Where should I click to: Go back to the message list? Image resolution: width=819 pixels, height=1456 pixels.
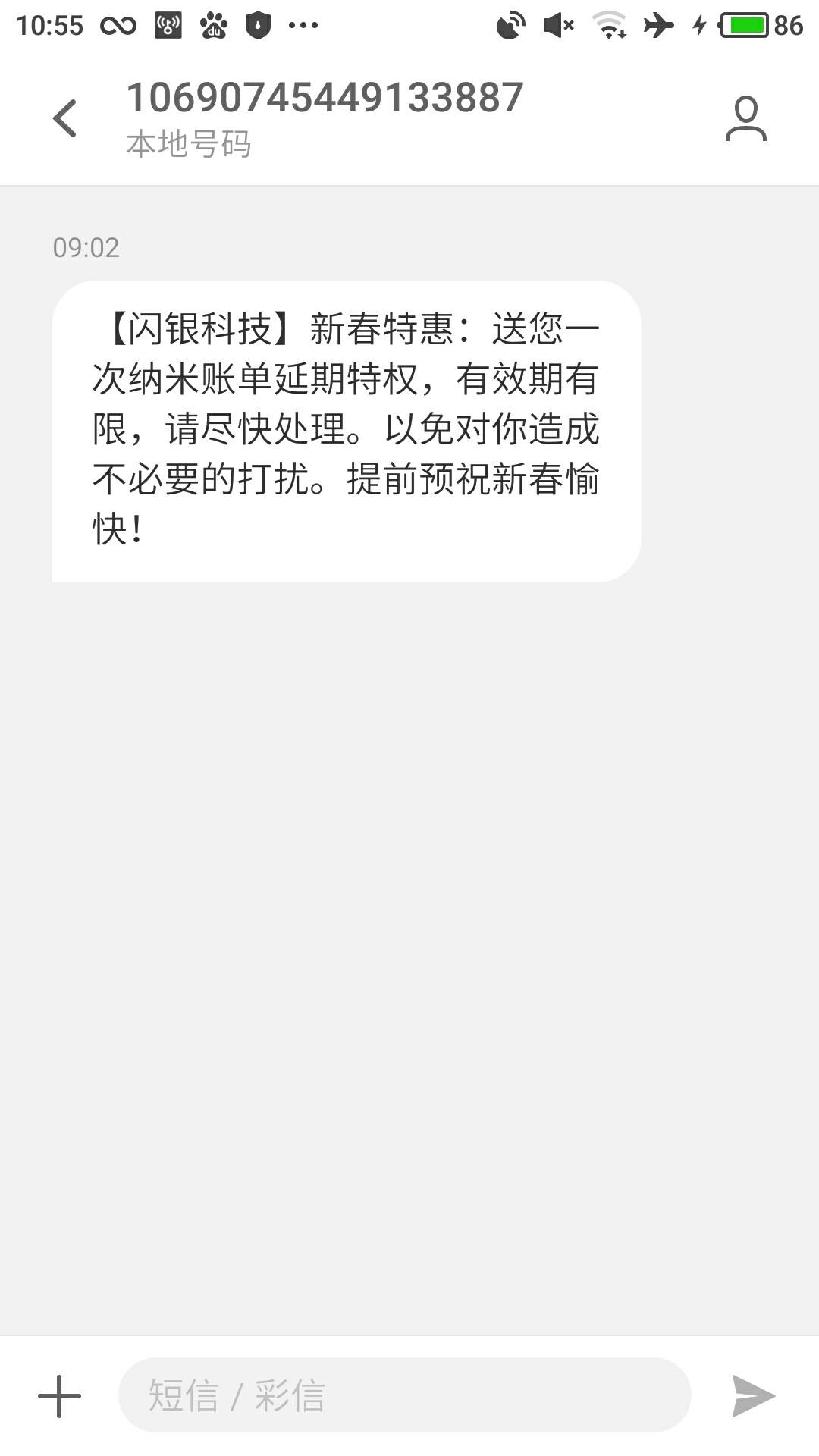(64, 118)
